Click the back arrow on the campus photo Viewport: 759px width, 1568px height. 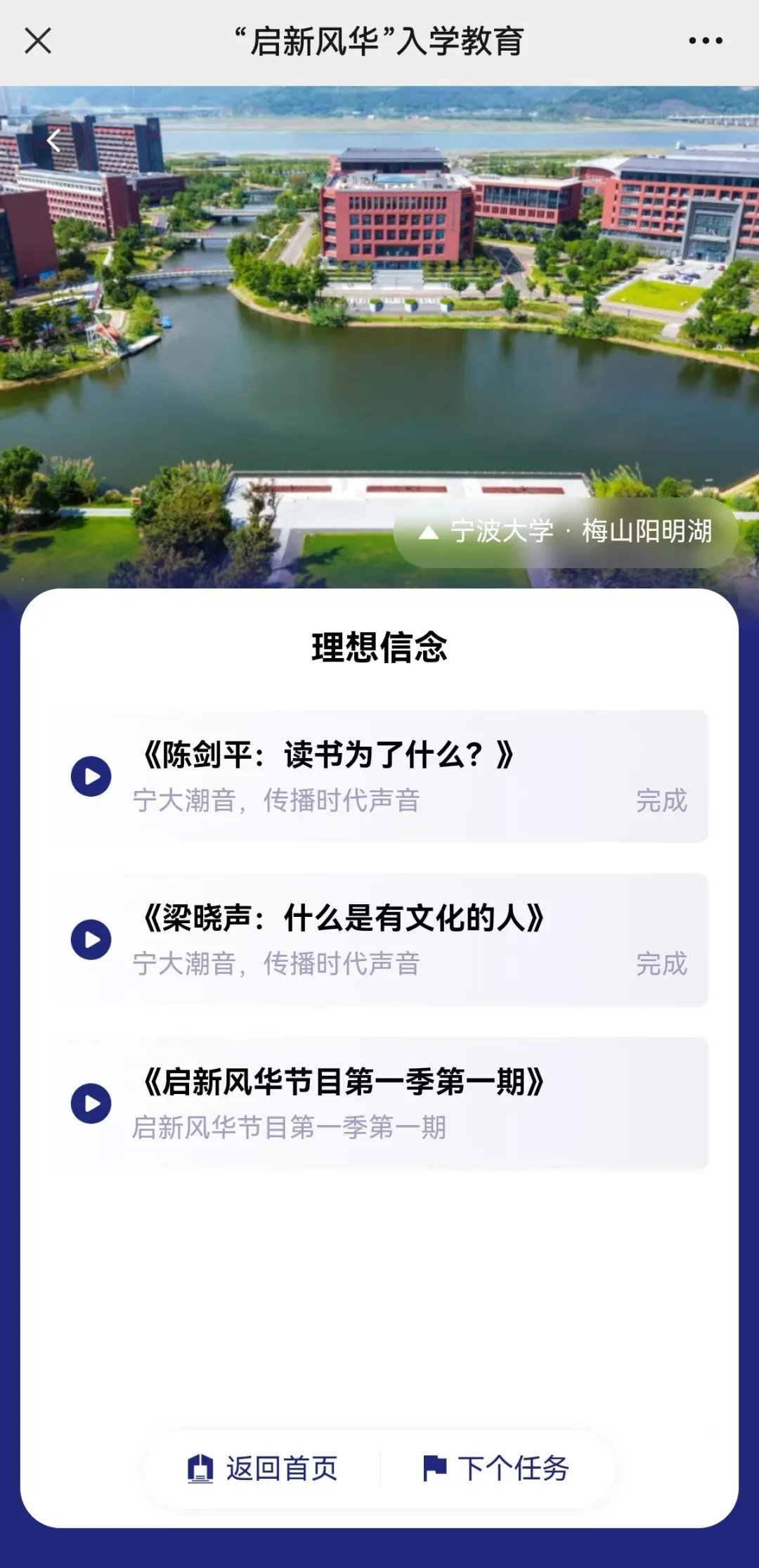pos(53,140)
